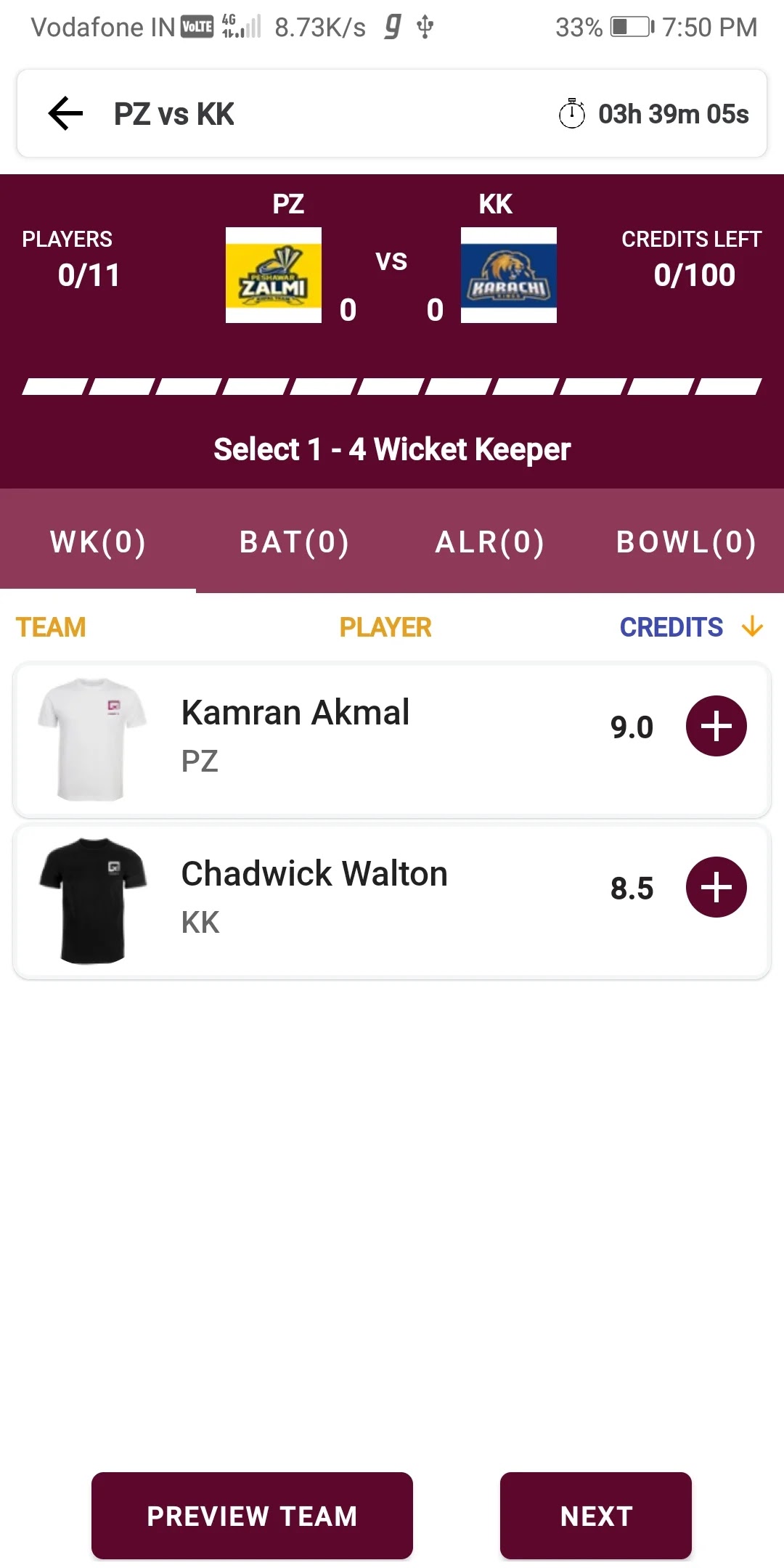Open the ALR(0) all-rounder tab
Screen dimensions: 784x1568
tap(490, 542)
